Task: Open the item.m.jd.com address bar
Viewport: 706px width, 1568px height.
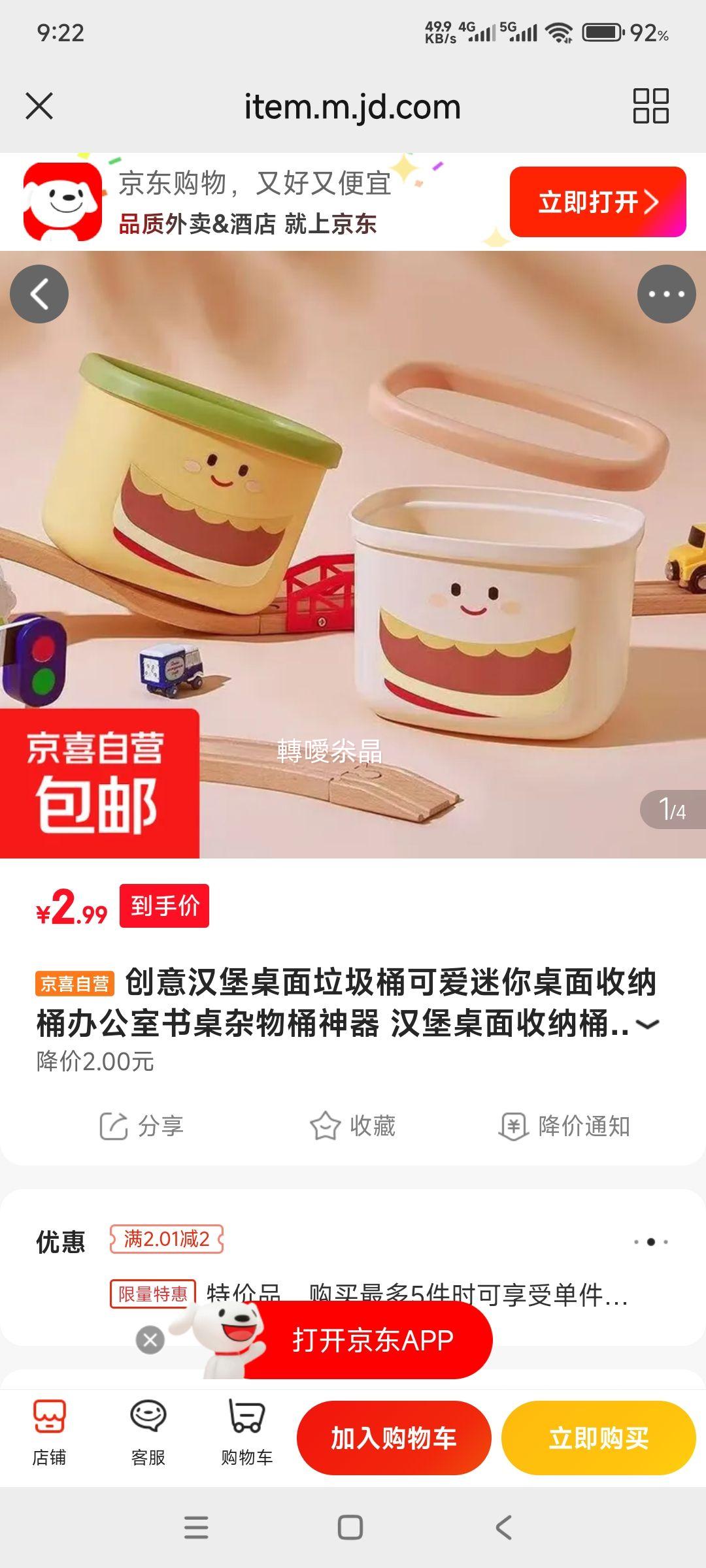Action: (x=353, y=106)
